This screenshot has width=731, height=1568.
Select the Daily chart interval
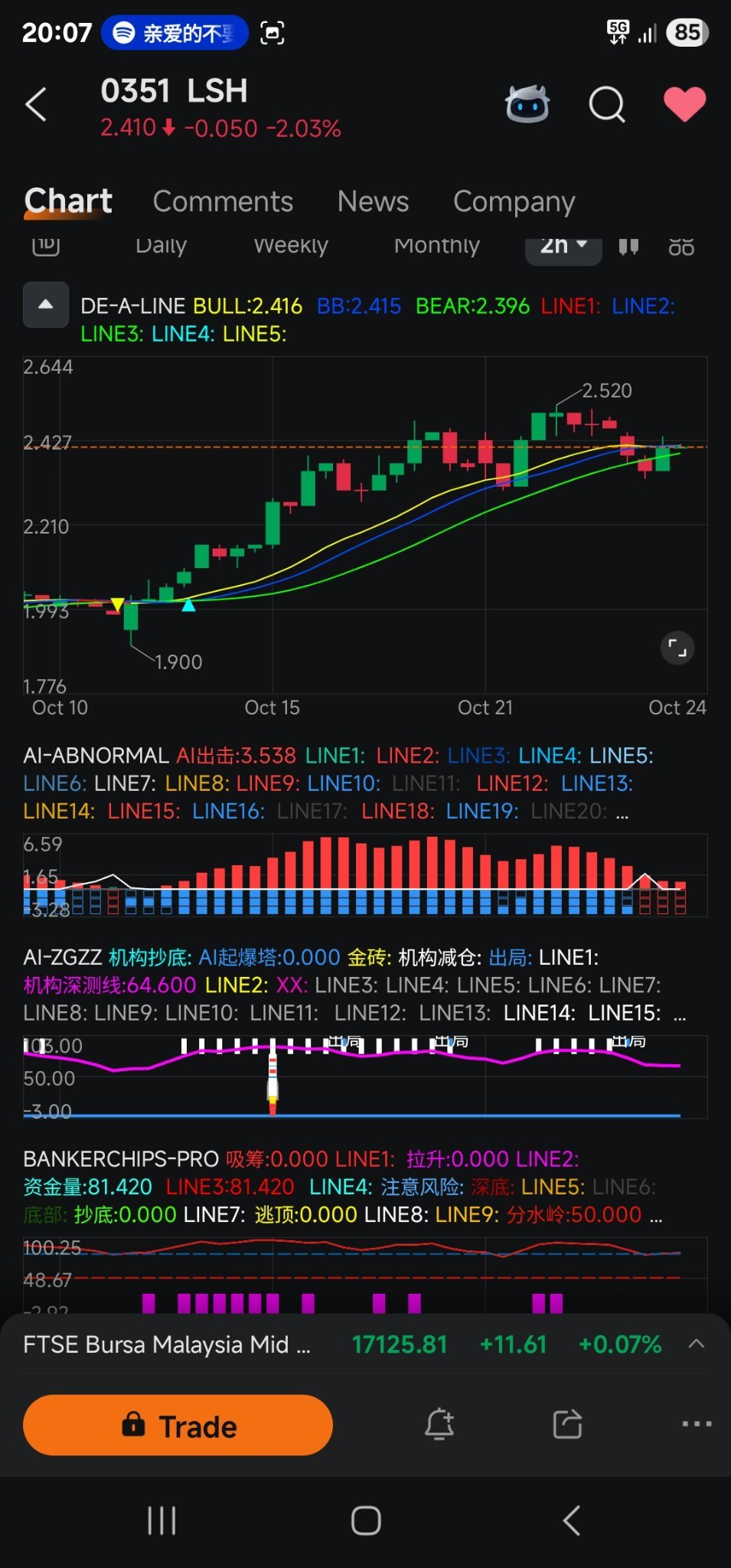click(161, 246)
